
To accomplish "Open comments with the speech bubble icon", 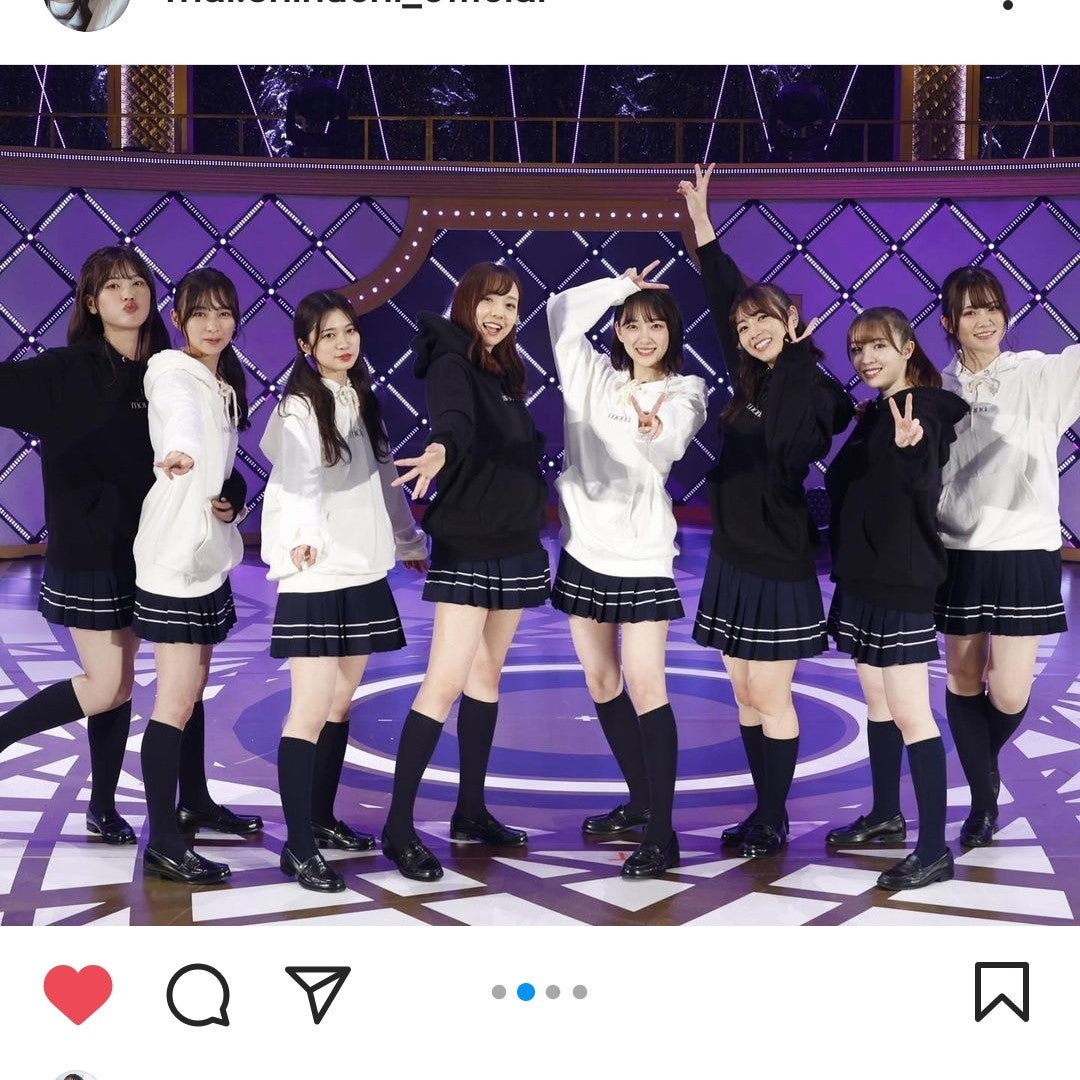I will (x=198, y=994).
